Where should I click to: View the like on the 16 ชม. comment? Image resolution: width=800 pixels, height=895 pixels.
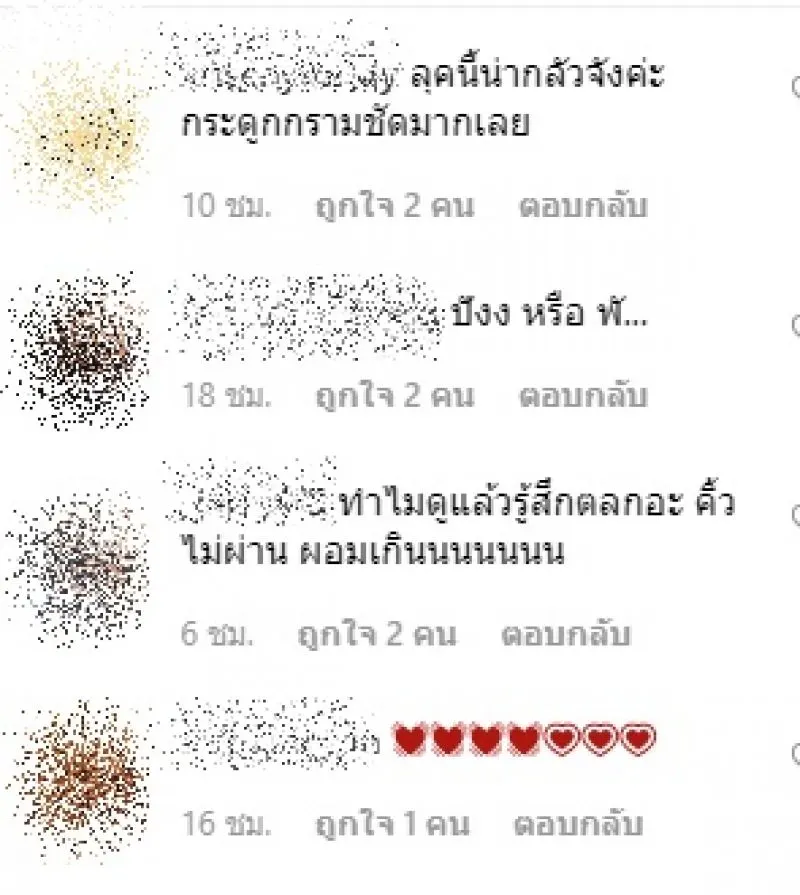pos(390,824)
